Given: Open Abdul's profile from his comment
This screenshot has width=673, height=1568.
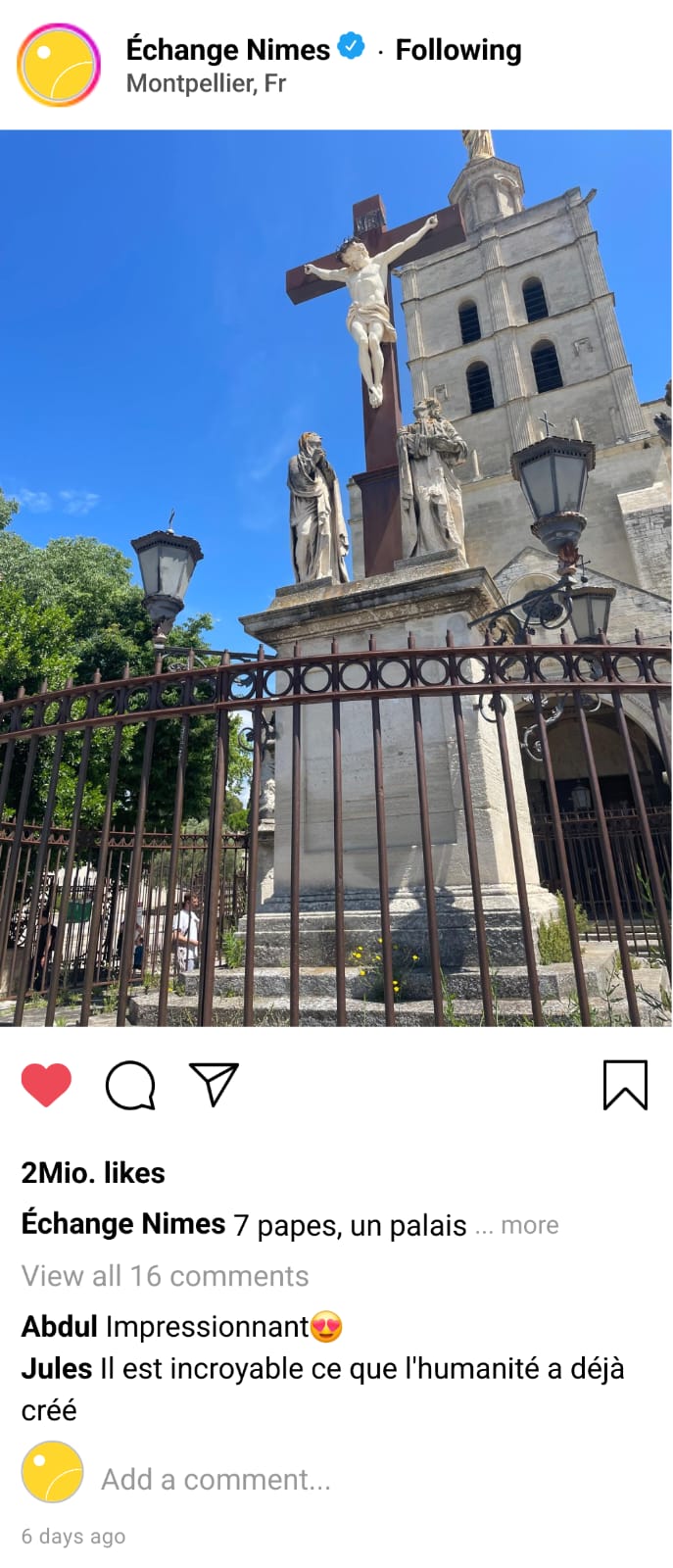Looking at the screenshot, I should coord(59,1327).
